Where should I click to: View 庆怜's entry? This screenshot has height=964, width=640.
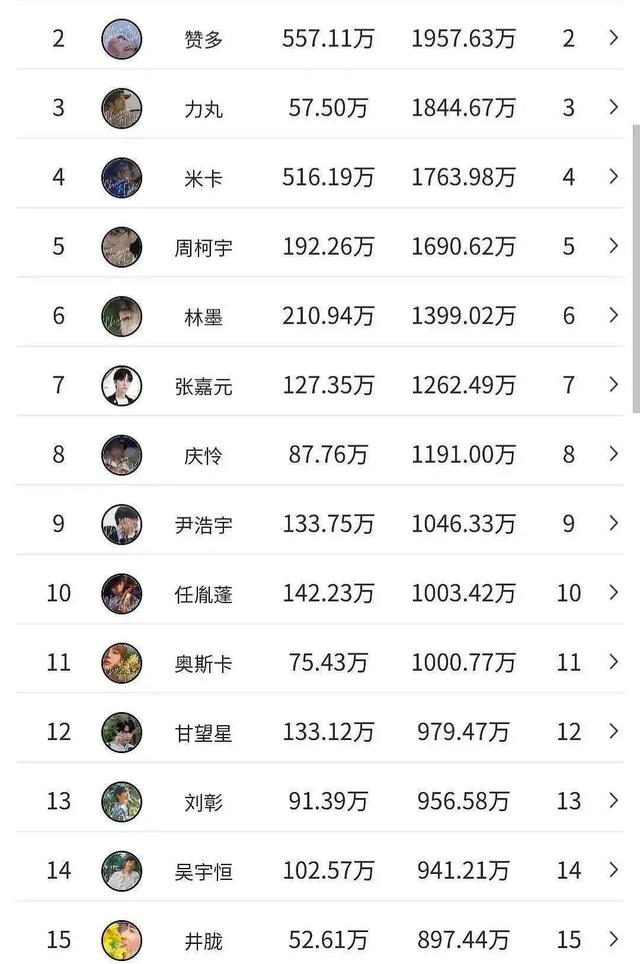coord(320,455)
